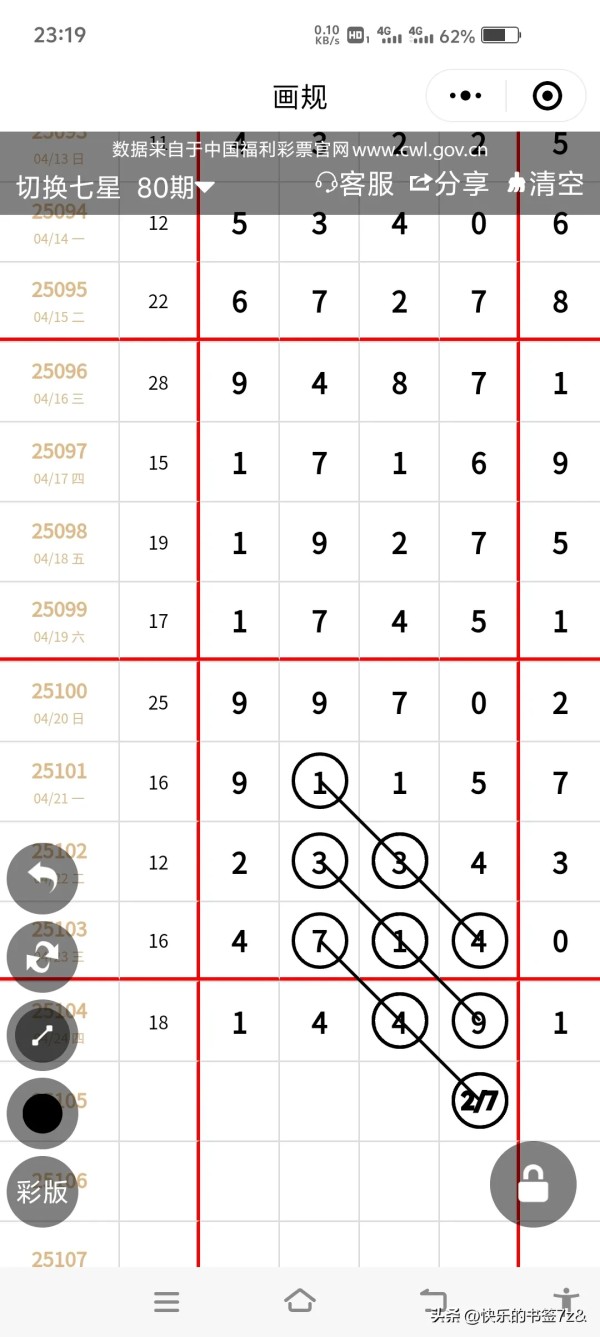Contact 客服 customer service
The width and height of the screenshot is (600, 1337).
(355, 183)
